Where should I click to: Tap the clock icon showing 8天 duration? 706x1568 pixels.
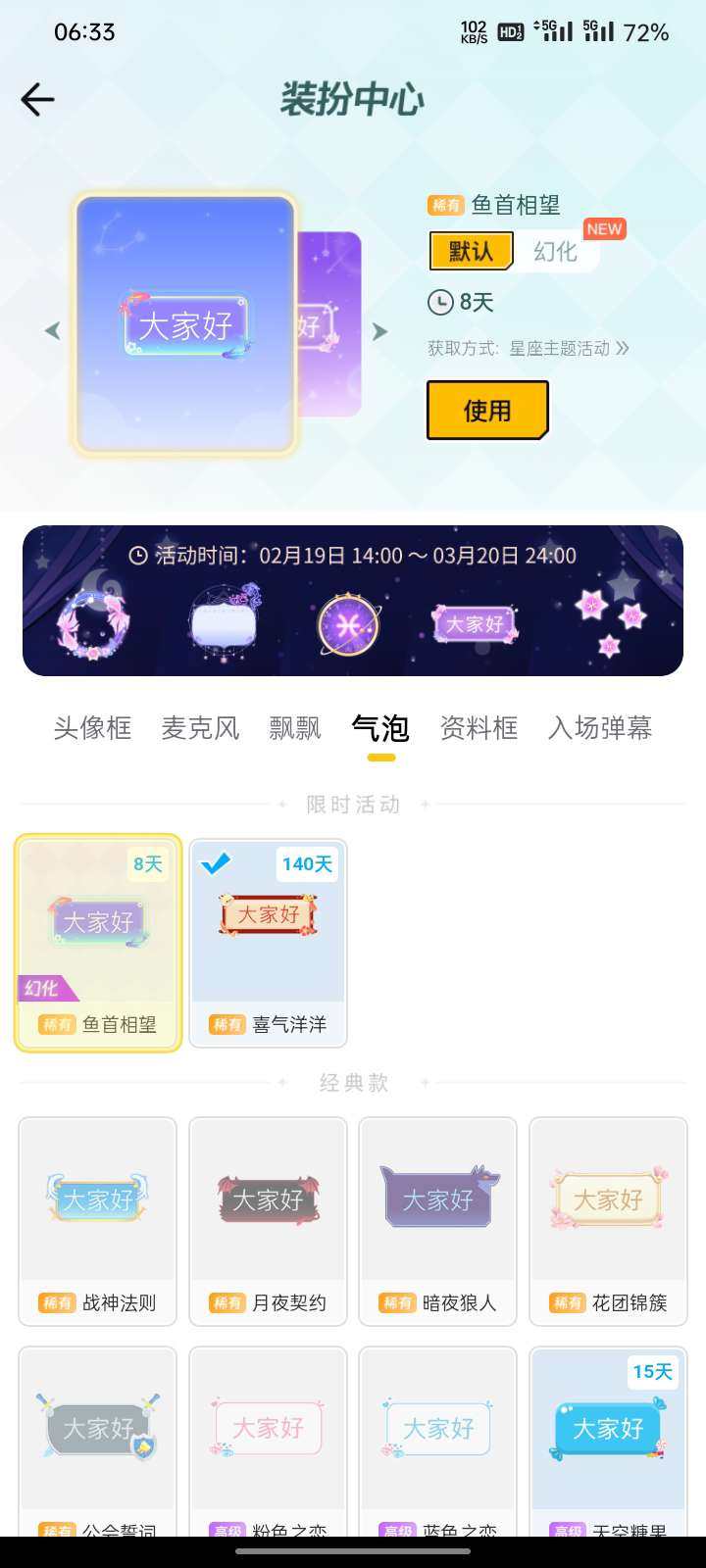440,302
